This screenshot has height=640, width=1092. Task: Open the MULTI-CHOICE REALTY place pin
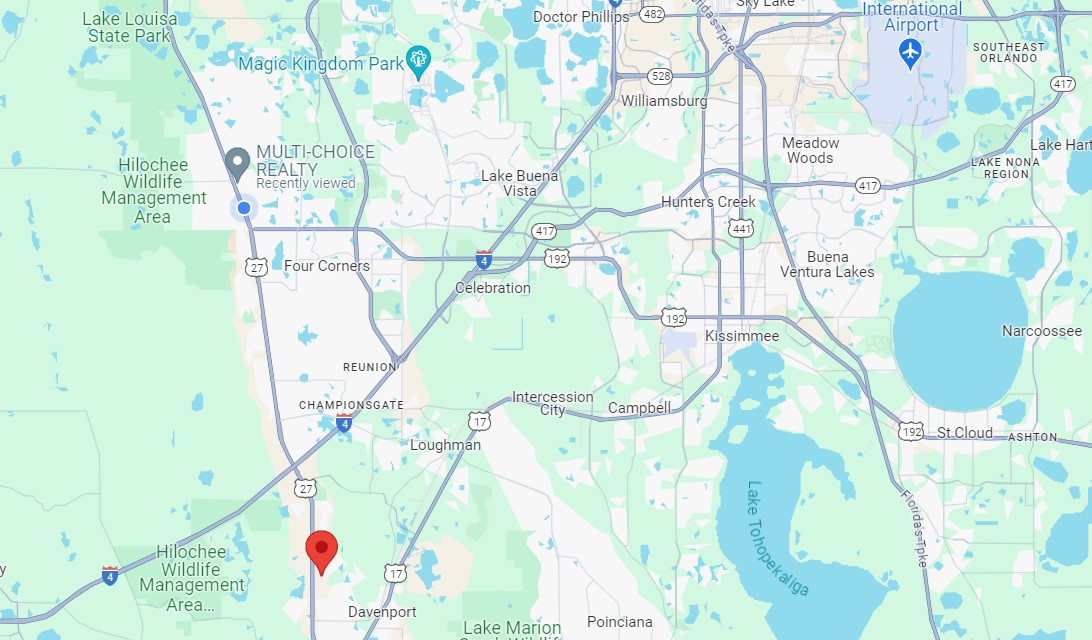point(237,163)
